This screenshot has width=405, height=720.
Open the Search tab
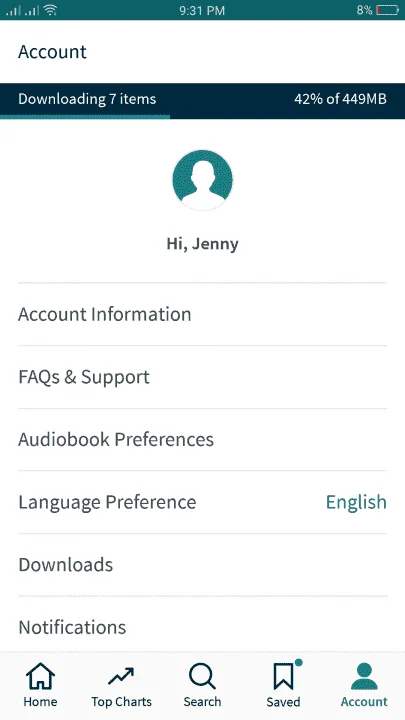click(x=202, y=686)
